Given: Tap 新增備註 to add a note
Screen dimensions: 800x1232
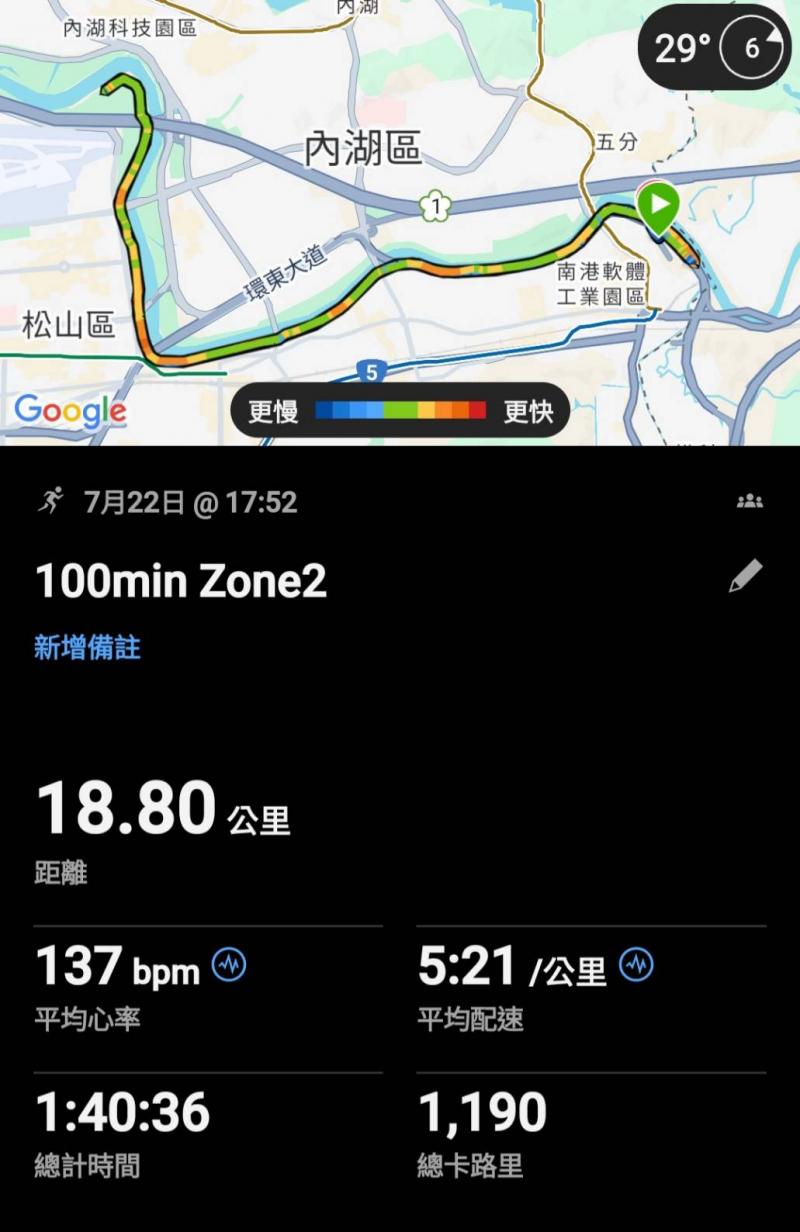Looking at the screenshot, I should click(87, 647).
